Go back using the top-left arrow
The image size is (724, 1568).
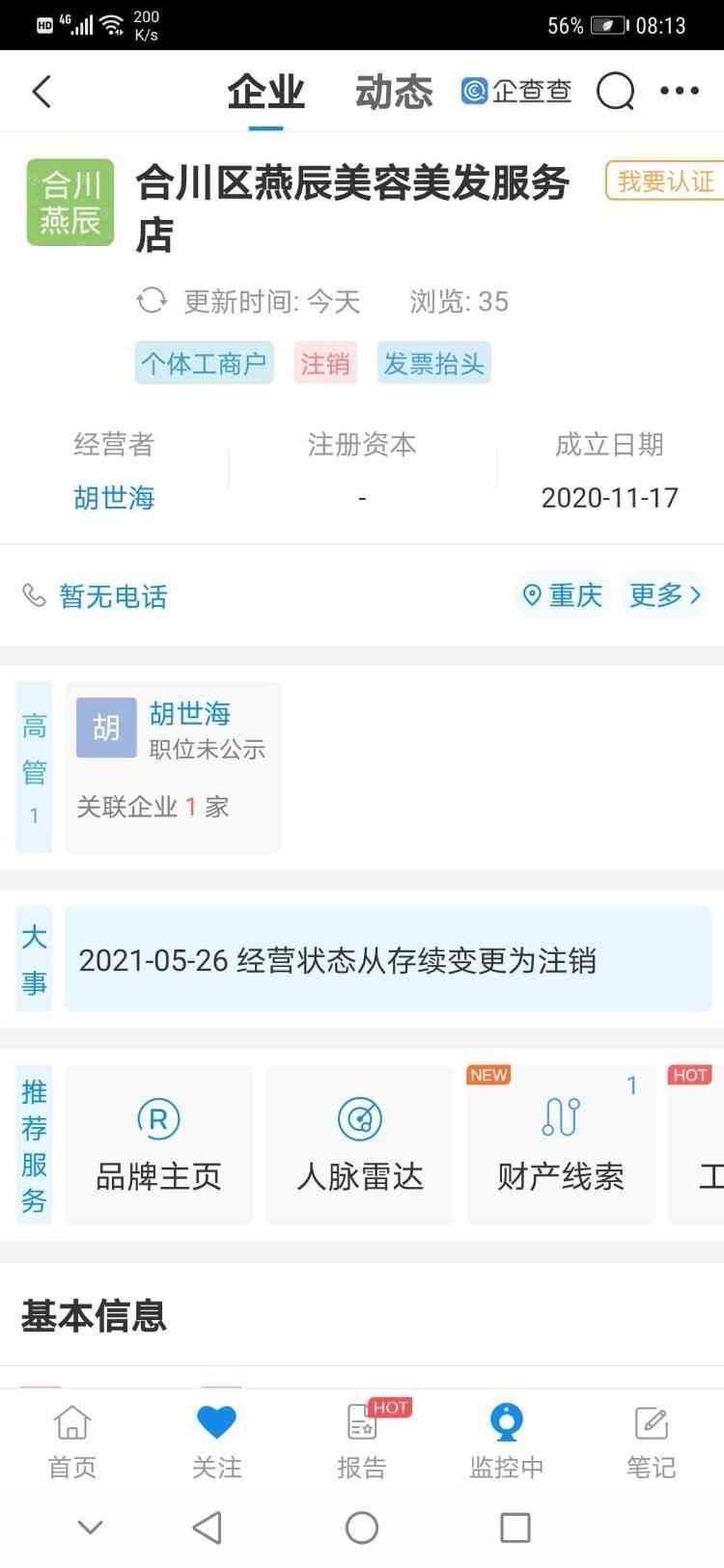(42, 93)
